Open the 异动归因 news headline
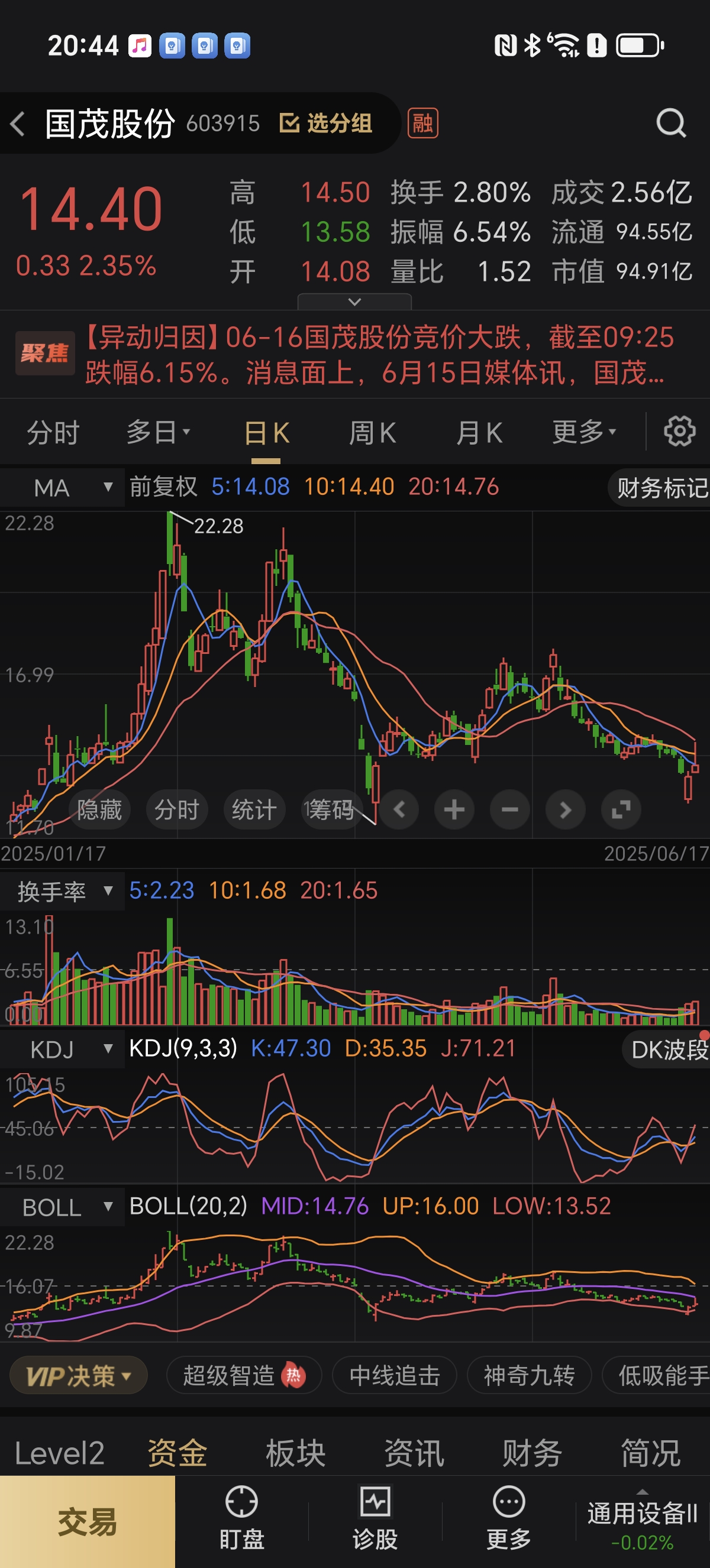 pyautogui.click(x=377, y=355)
